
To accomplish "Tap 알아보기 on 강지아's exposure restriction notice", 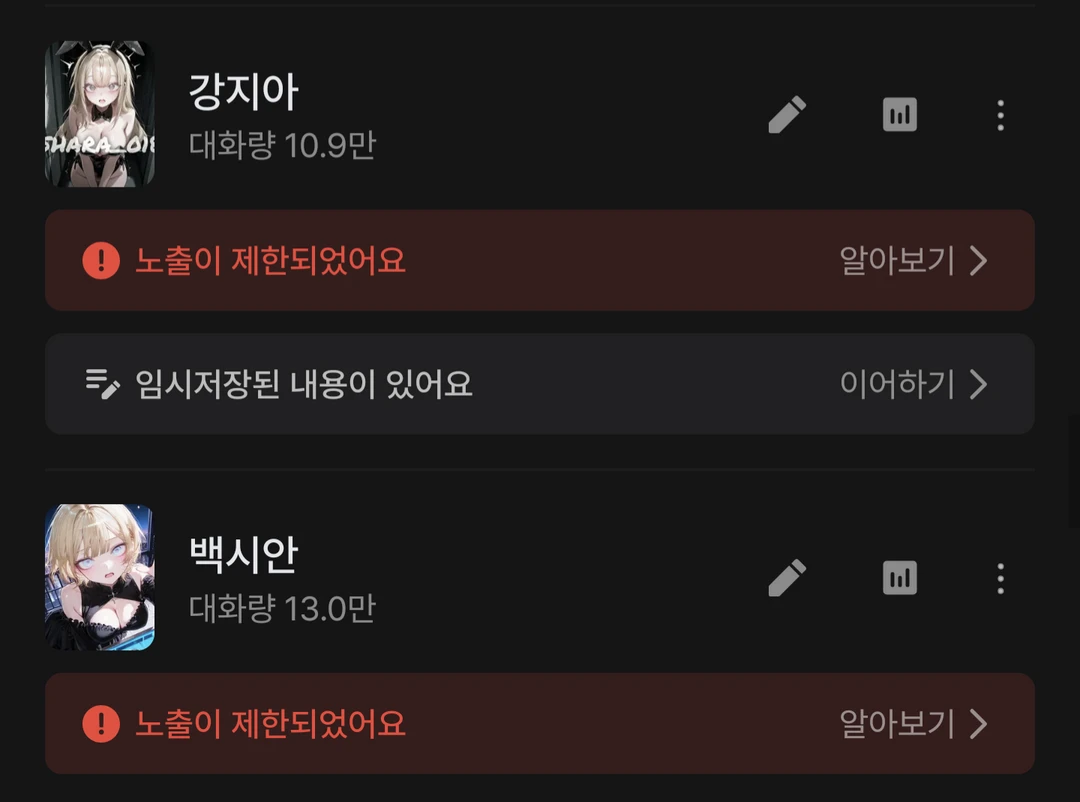I will pyautogui.click(x=914, y=261).
